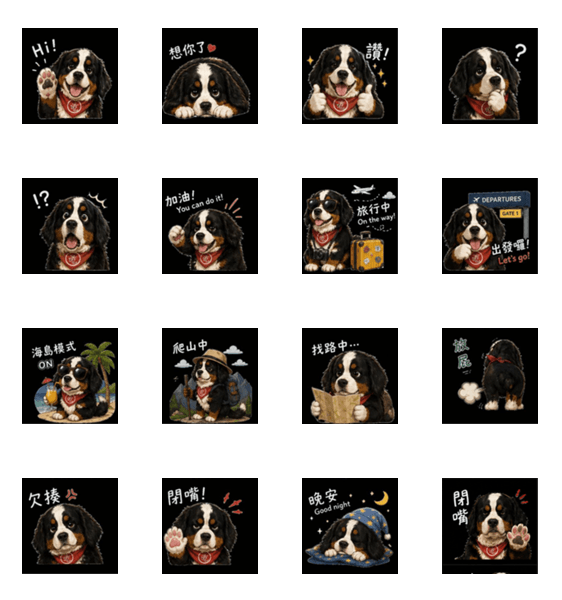Preview the 海島模式 ON beach sticker
This screenshot has width=562, height=600.
click(70, 376)
